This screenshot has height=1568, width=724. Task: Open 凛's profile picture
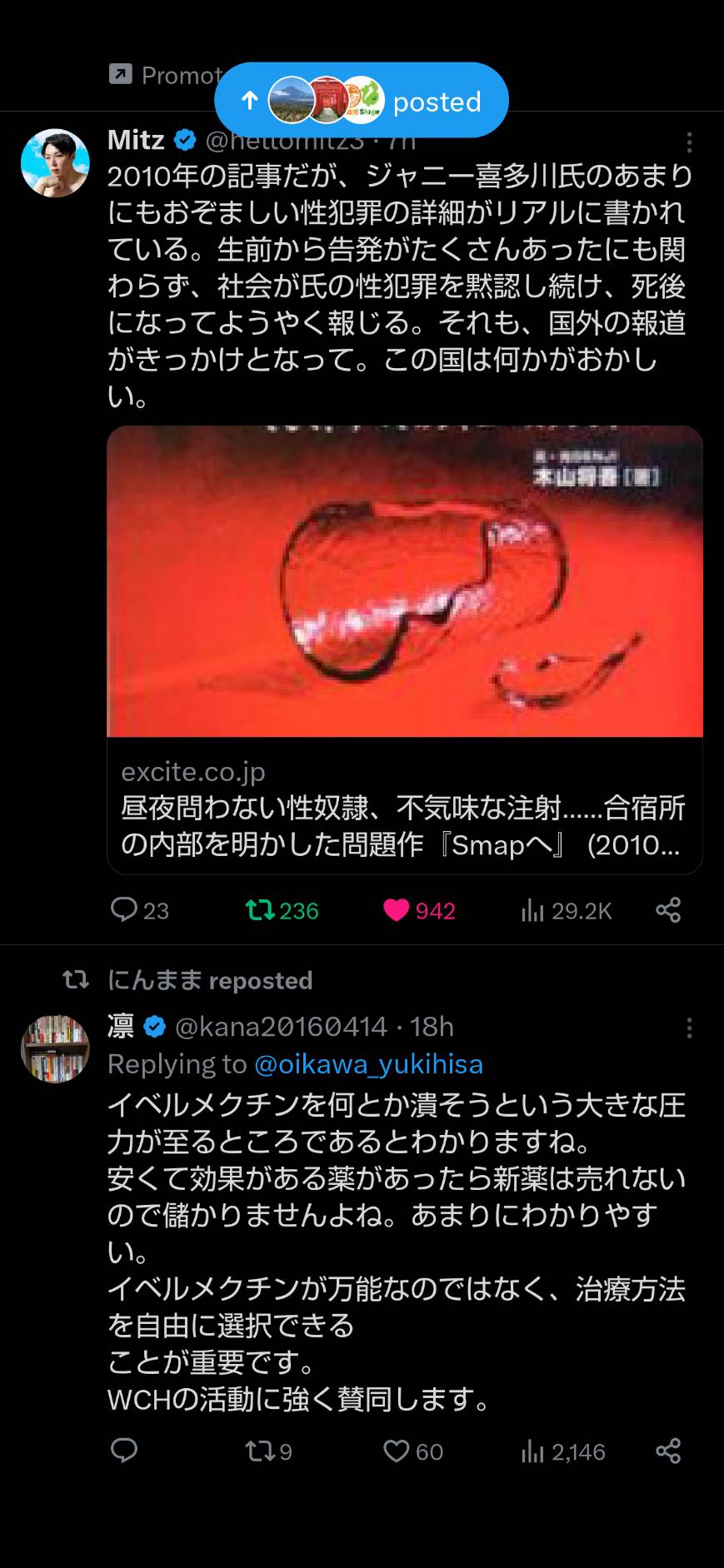point(55,1048)
